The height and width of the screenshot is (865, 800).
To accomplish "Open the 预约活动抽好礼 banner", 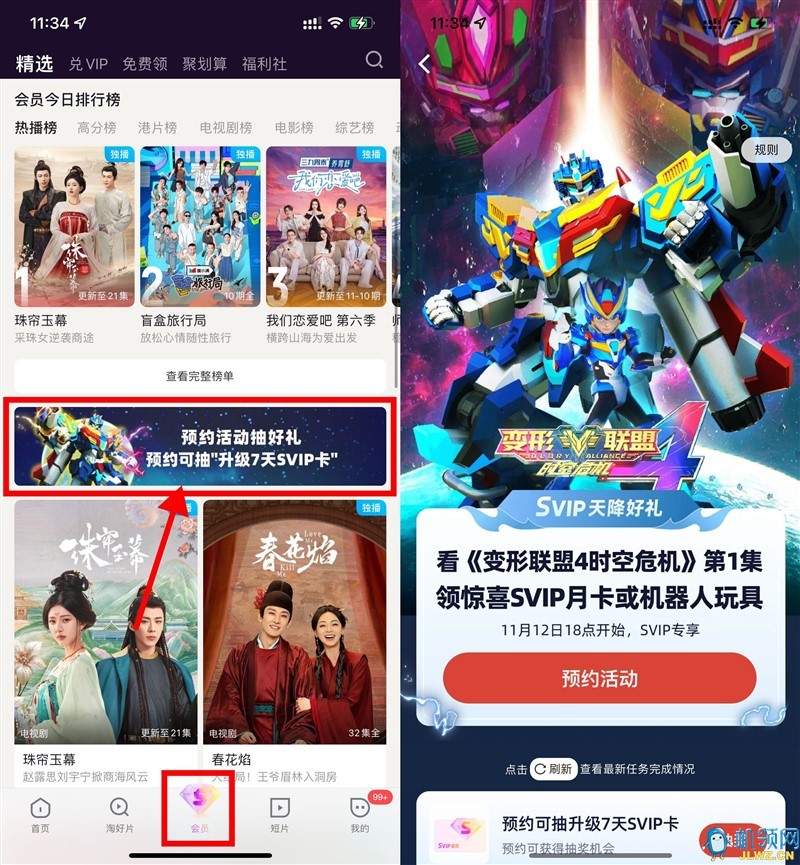I will click(x=200, y=446).
